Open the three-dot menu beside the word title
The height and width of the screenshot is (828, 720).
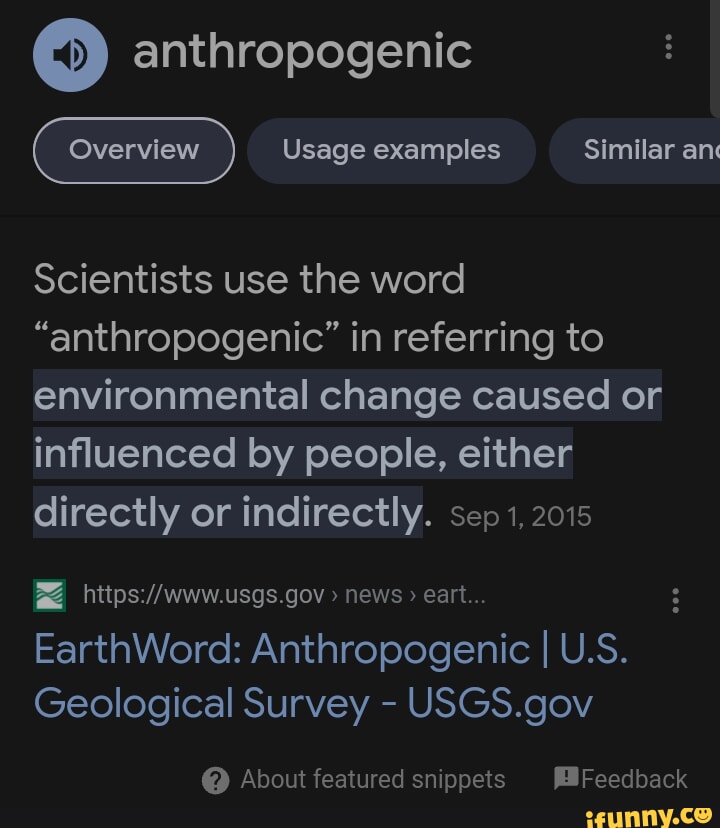tap(668, 47)
